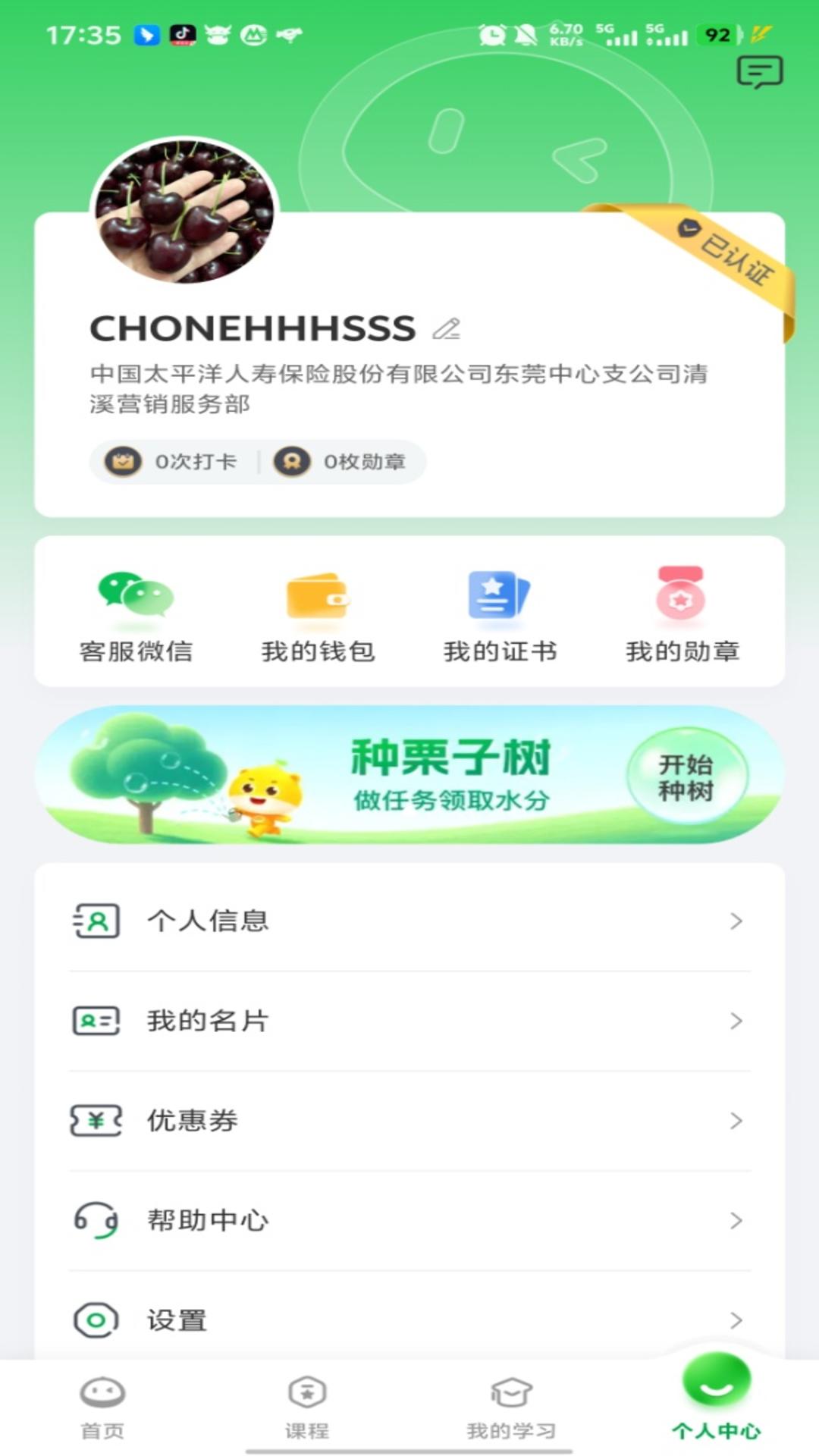The width and height of the screenshot is (819, 1456).
Task: Tap the cherry profile avatar
Action: tap(184, 211)
